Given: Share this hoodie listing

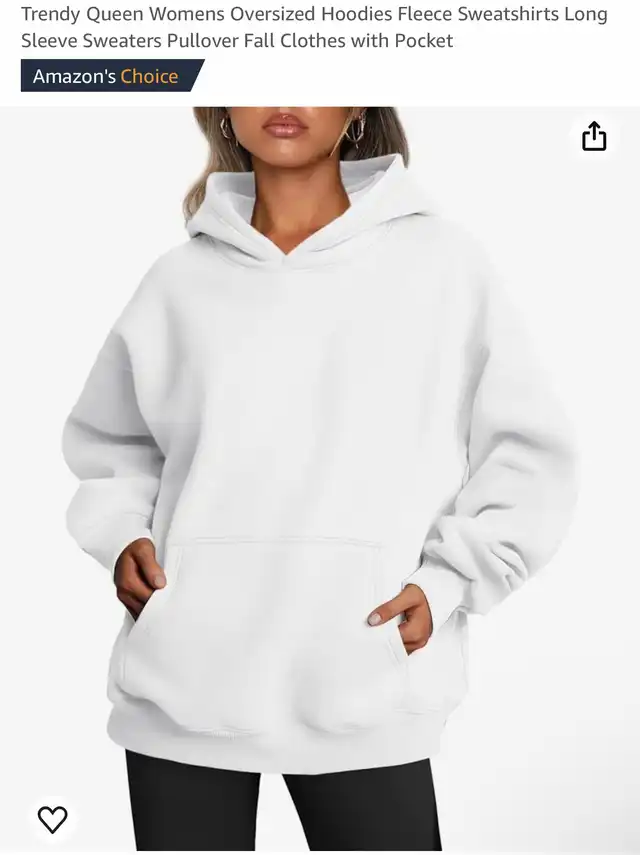Looking at the screenshot, I should click(x=594, y=137).
